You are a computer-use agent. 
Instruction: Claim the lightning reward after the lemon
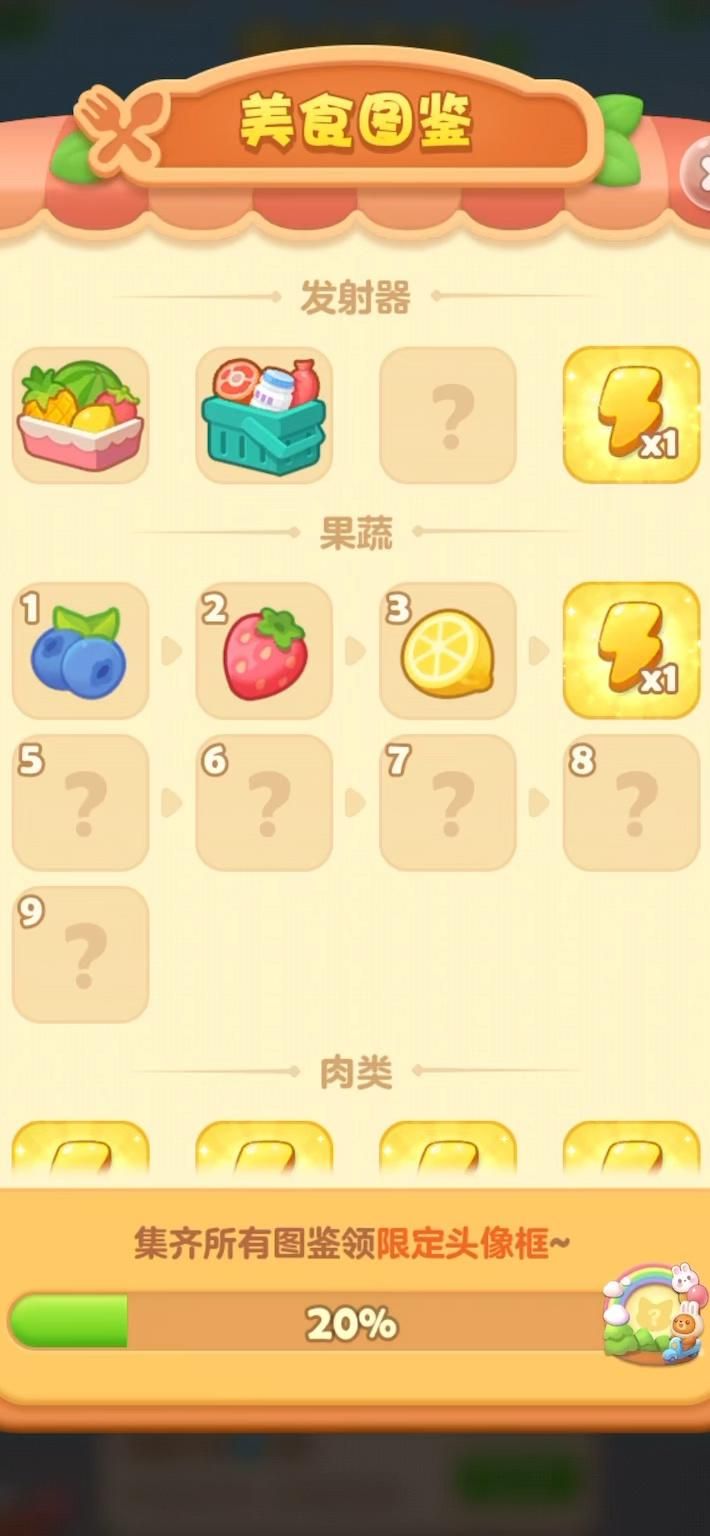tap(632, 651)
